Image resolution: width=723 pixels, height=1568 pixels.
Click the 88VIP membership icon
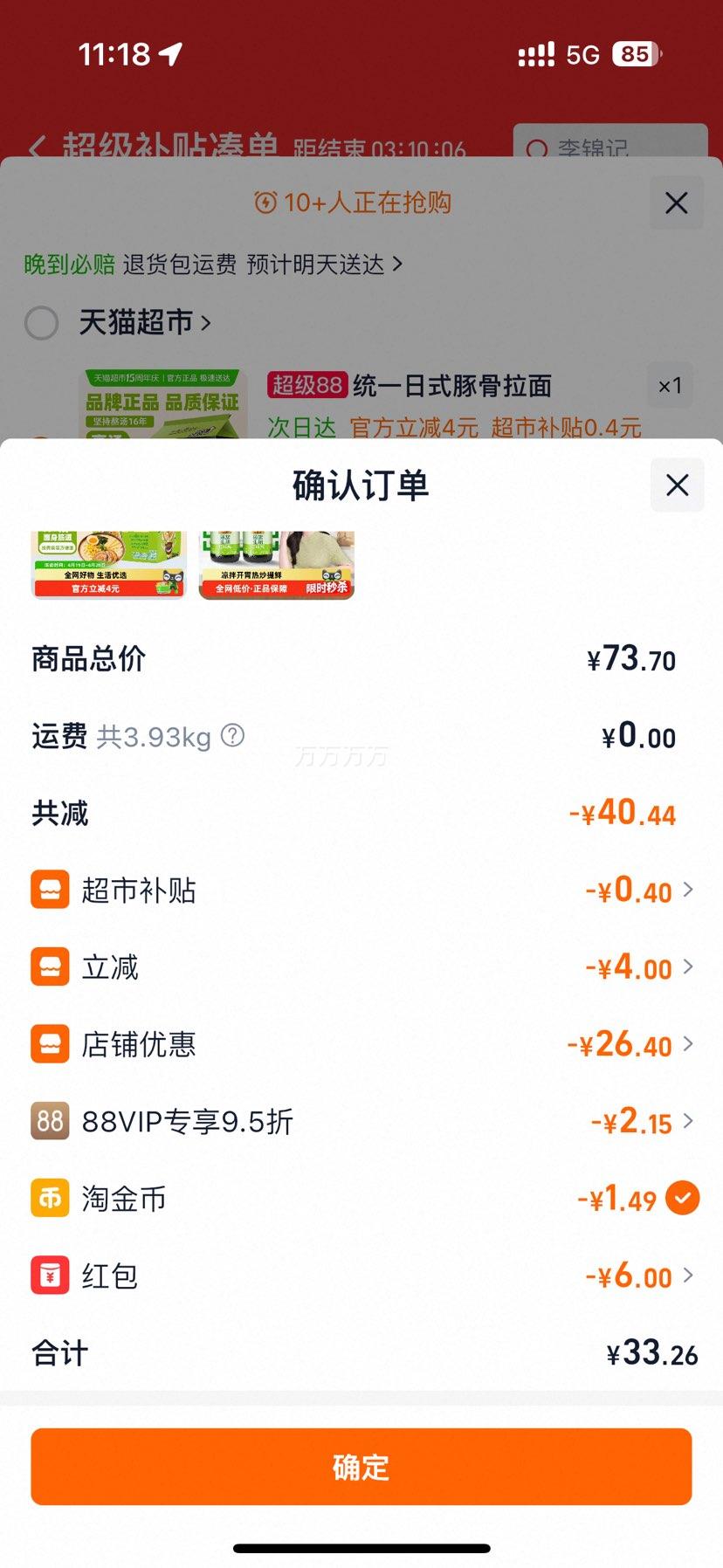click(50, 1121)
